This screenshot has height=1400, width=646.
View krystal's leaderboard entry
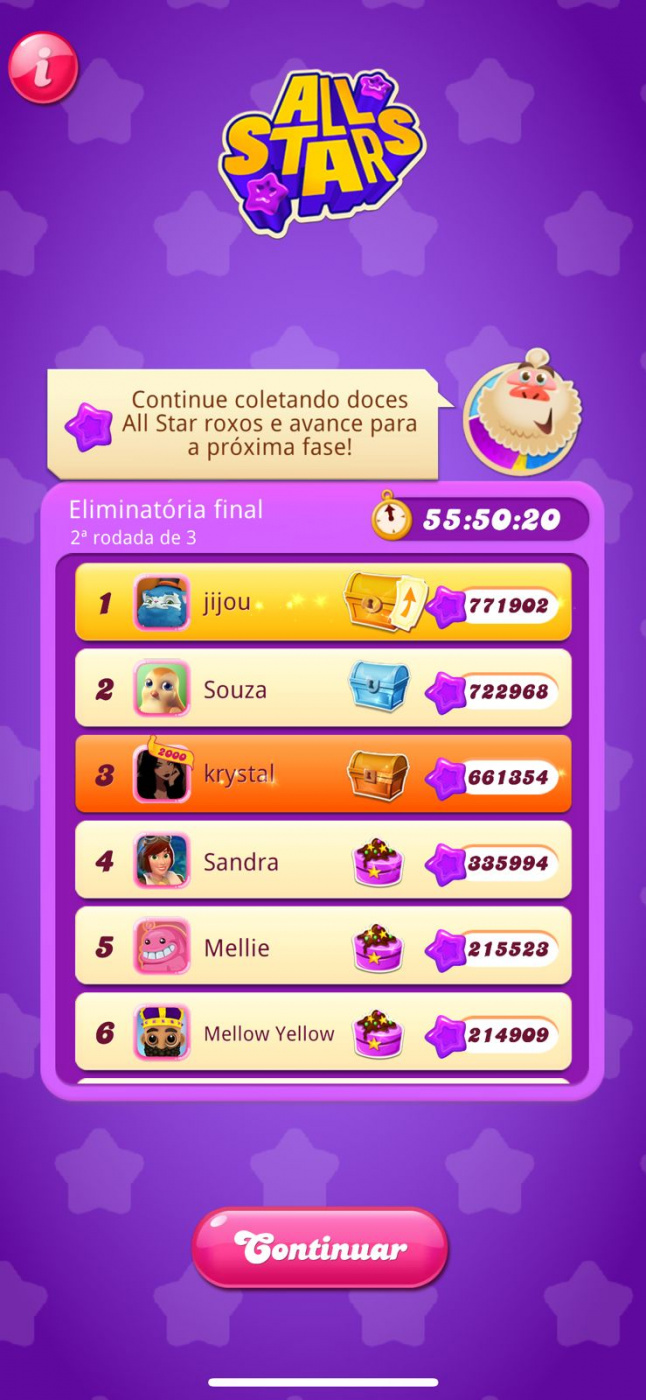tap(323, 775)
